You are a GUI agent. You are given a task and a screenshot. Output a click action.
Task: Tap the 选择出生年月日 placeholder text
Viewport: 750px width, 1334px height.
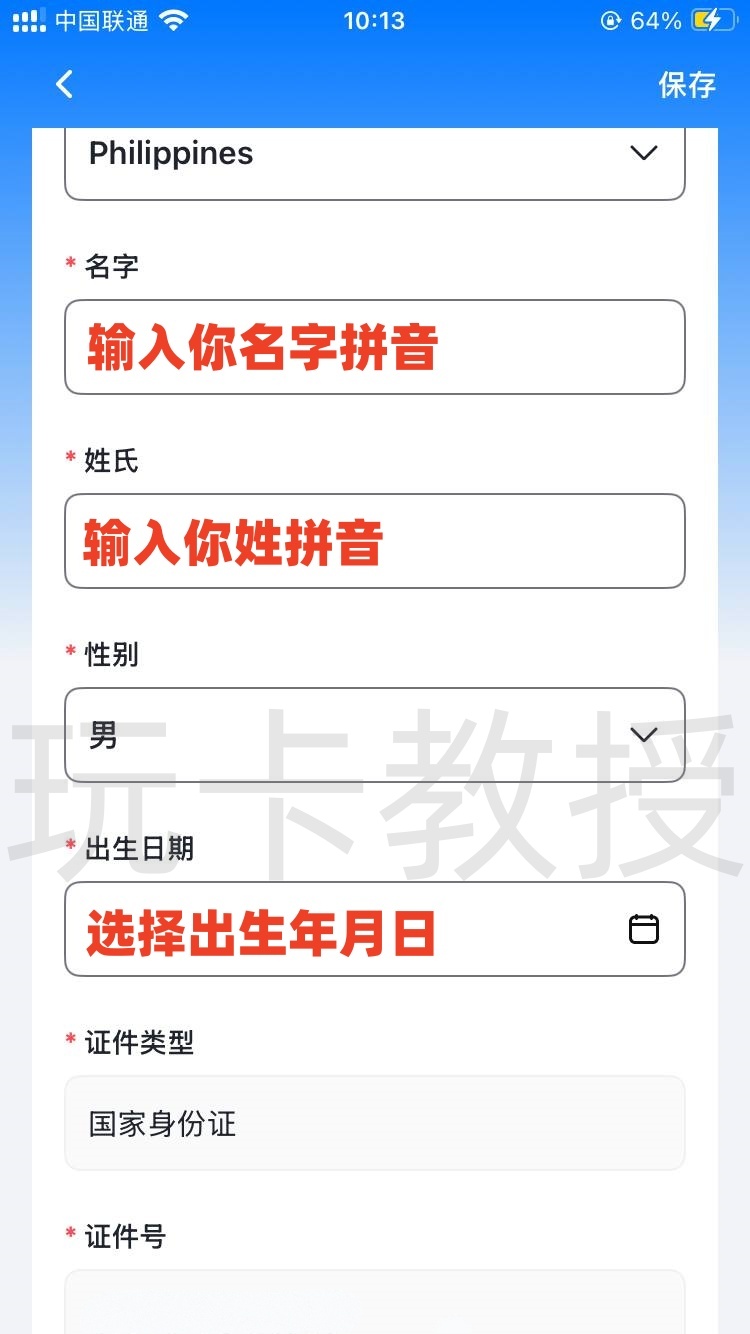(260, 930)
